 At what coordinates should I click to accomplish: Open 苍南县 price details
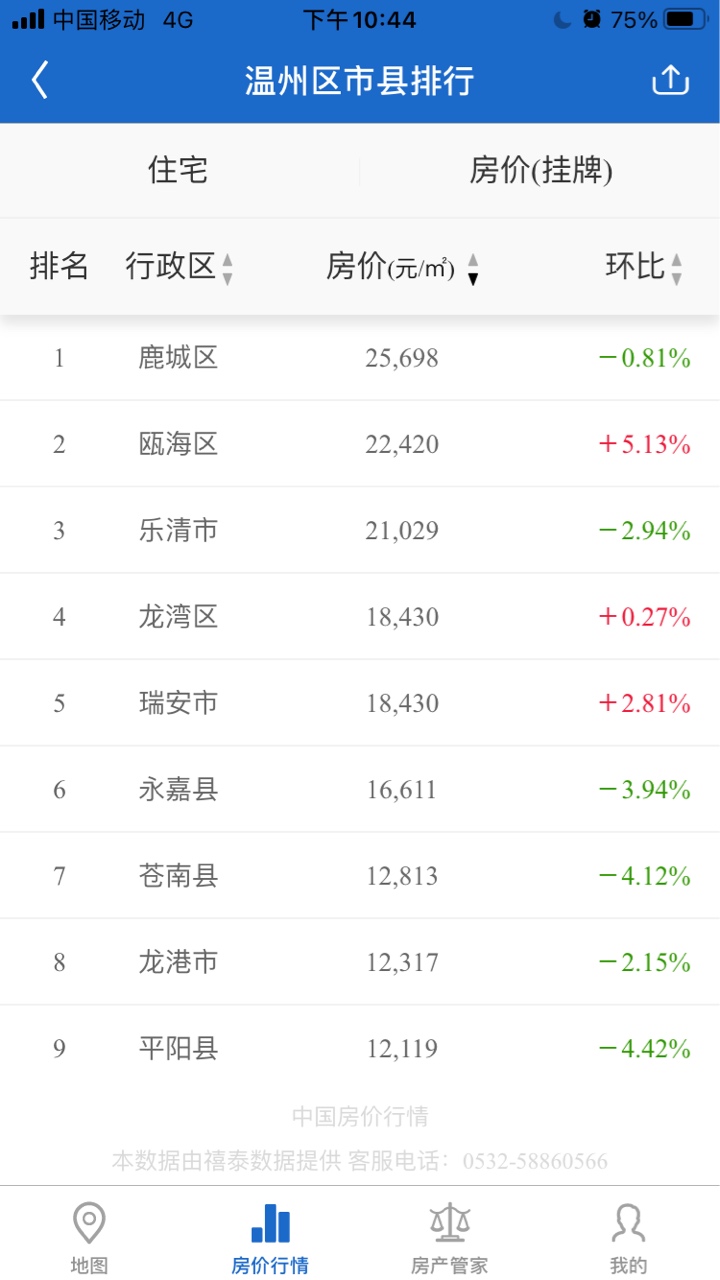360,876
